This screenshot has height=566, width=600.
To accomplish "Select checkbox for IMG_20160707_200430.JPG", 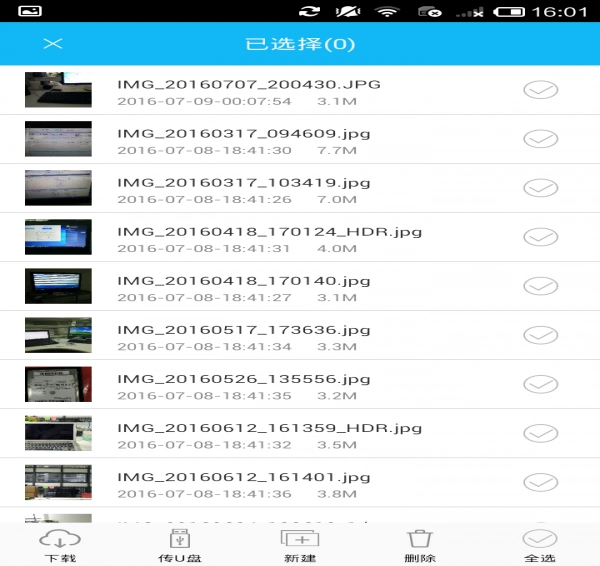I will click(540, 90).
